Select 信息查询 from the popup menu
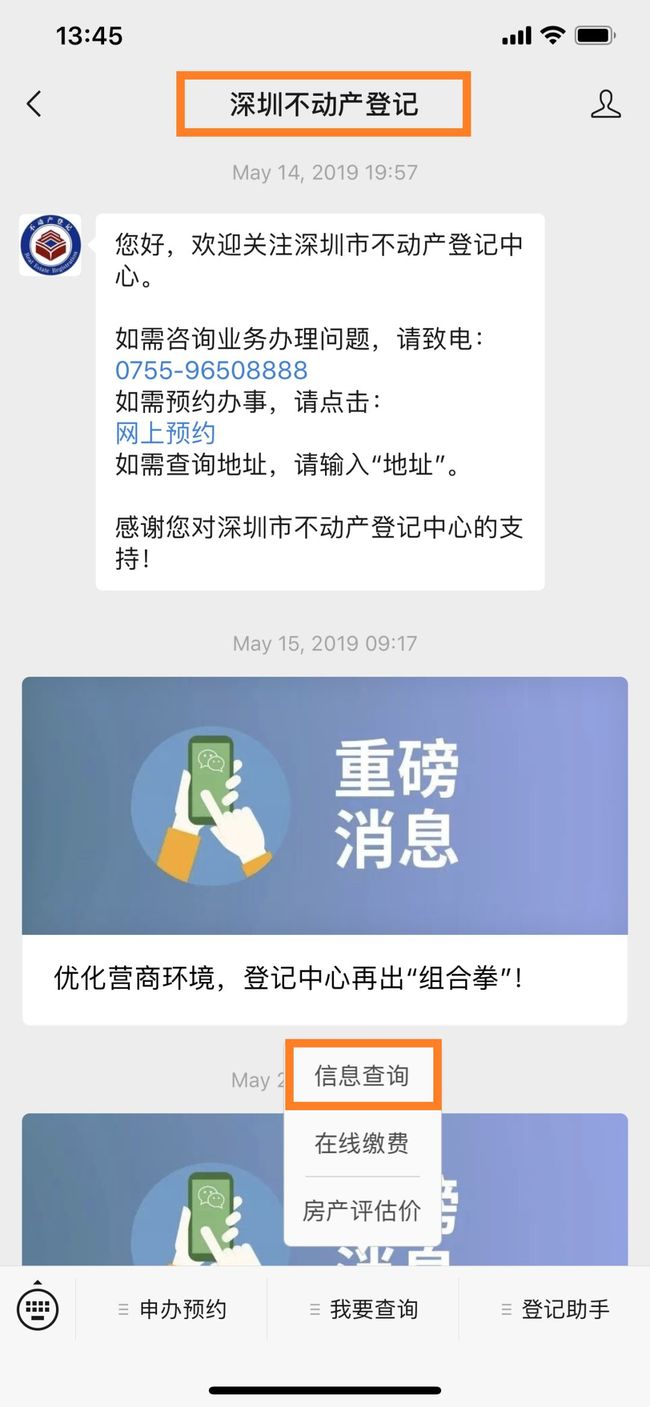650x1407 pixels. click(362, 1076)
